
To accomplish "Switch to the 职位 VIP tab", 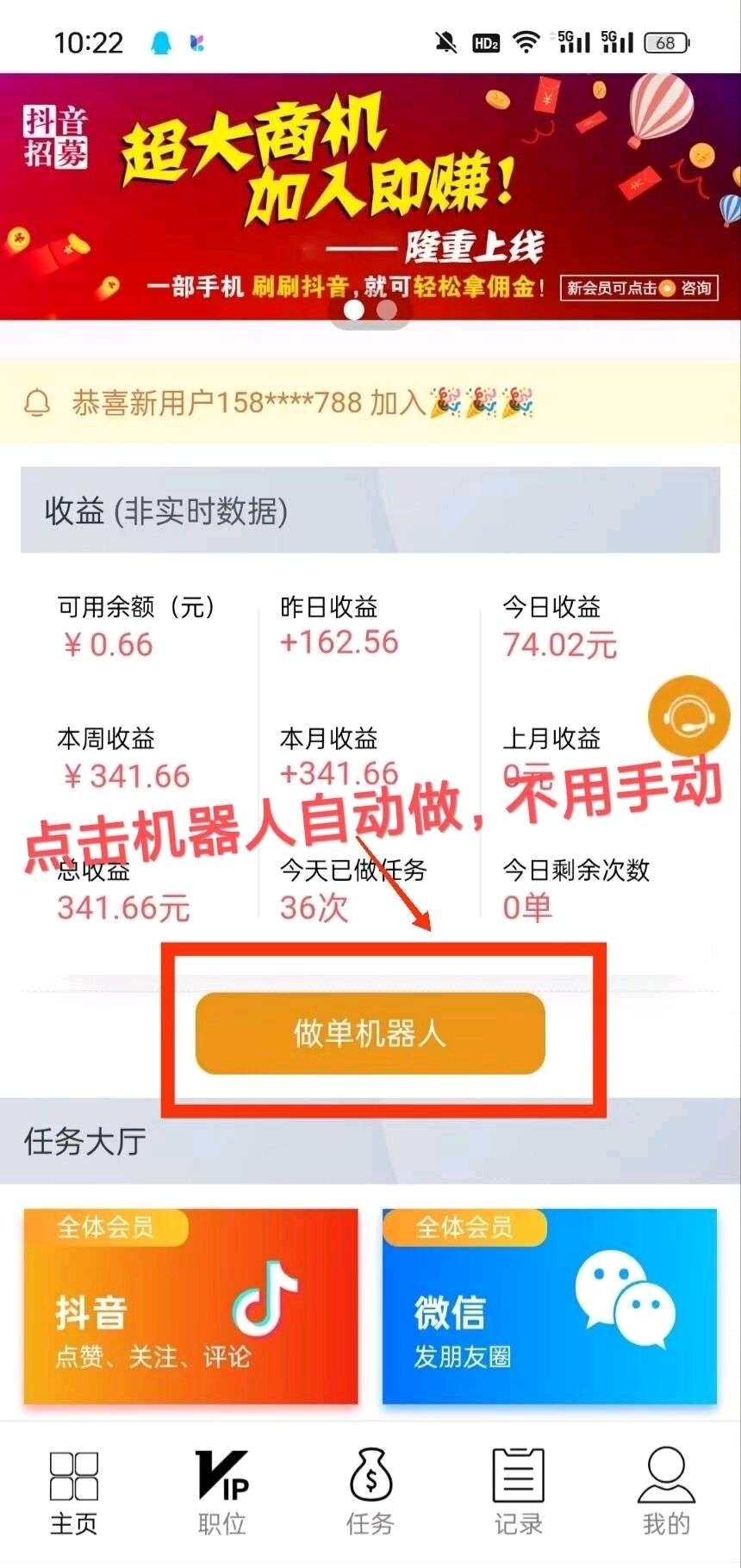I will 222,1493.
